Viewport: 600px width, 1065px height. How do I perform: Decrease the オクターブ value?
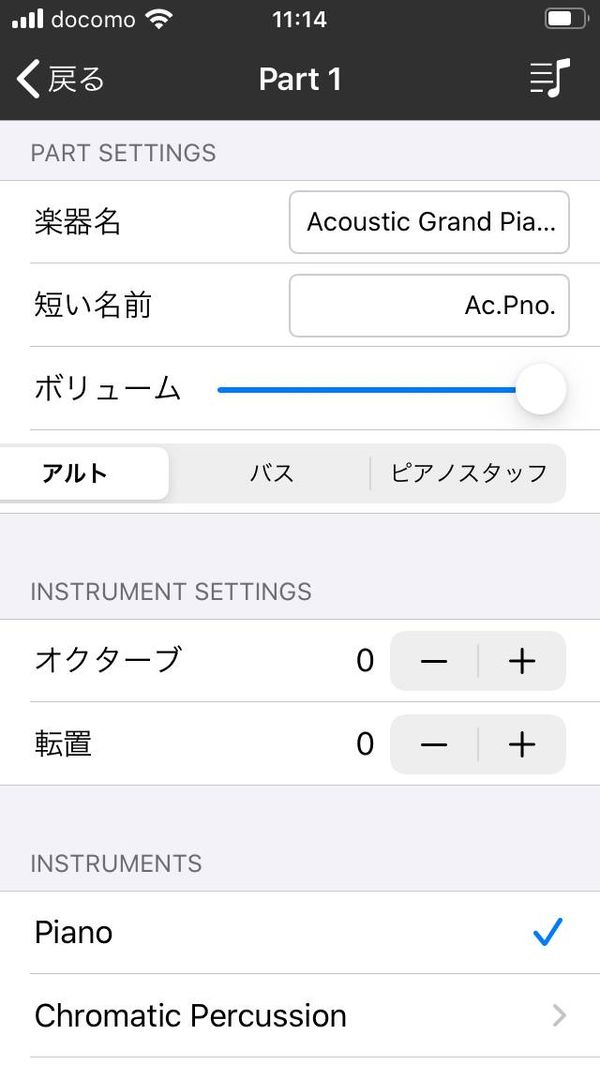[x=434, y=662]
